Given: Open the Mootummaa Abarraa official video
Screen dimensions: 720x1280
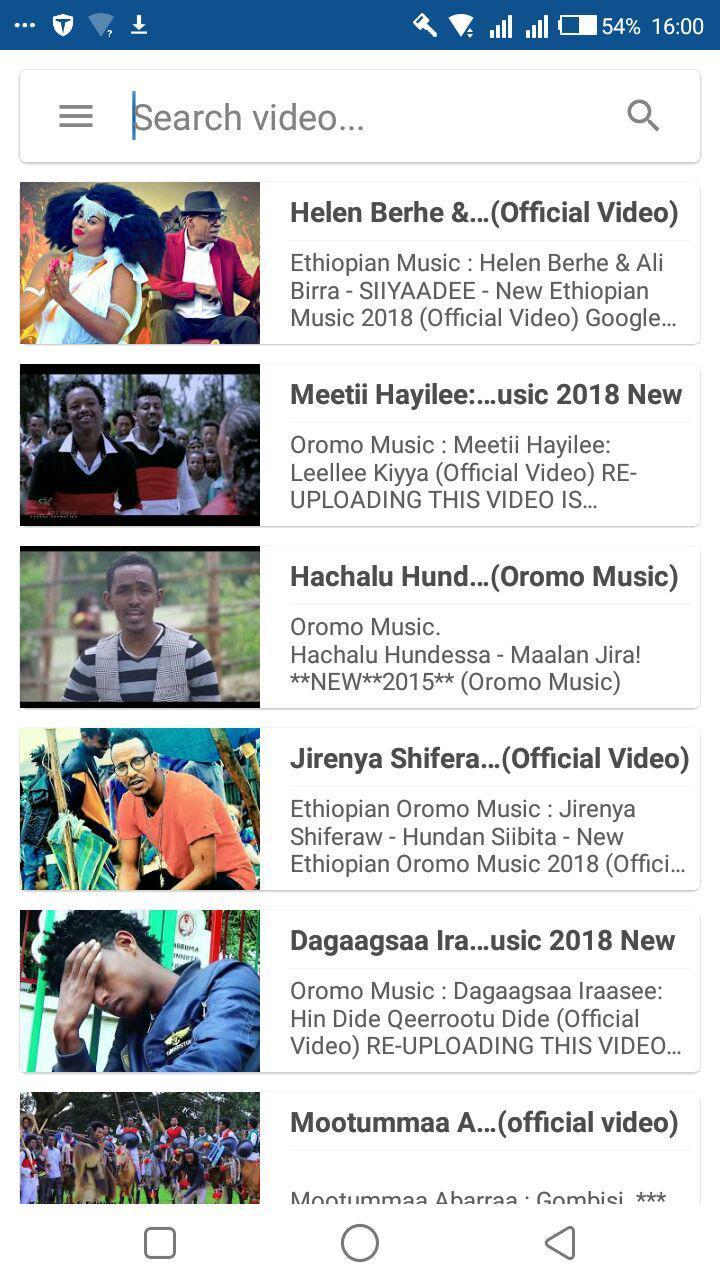Looking at the screenshot, I should 360,1148.
